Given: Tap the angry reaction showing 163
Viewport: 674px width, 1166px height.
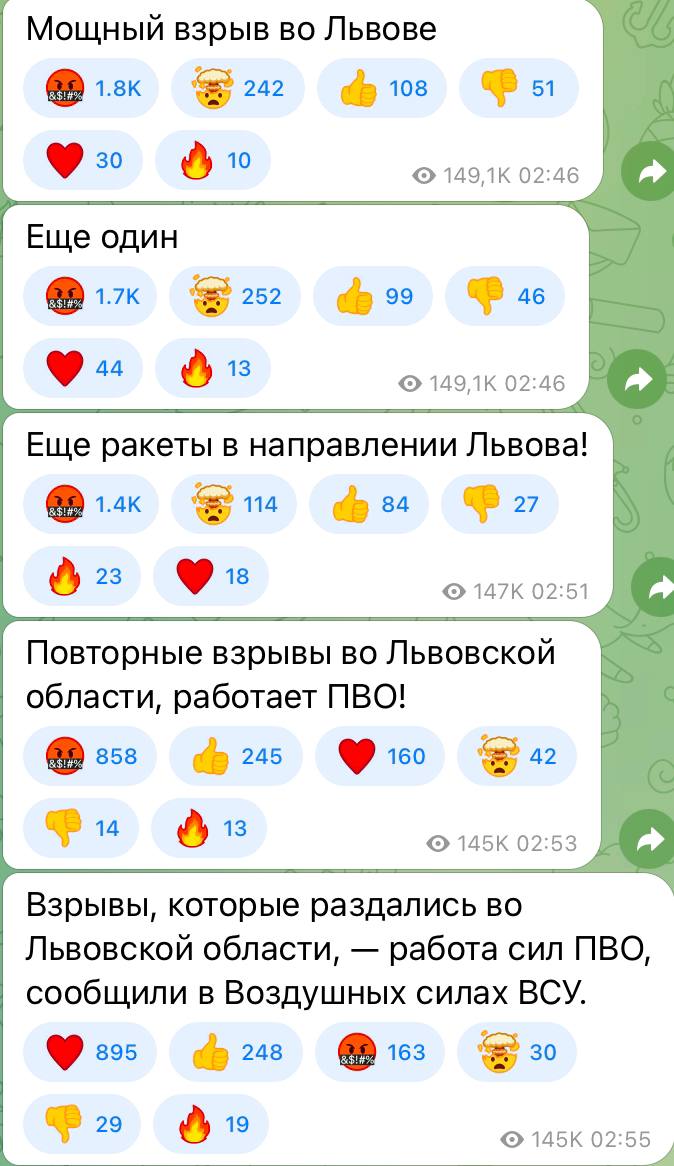Looking at the screenshot, I should coord(379,1052).
